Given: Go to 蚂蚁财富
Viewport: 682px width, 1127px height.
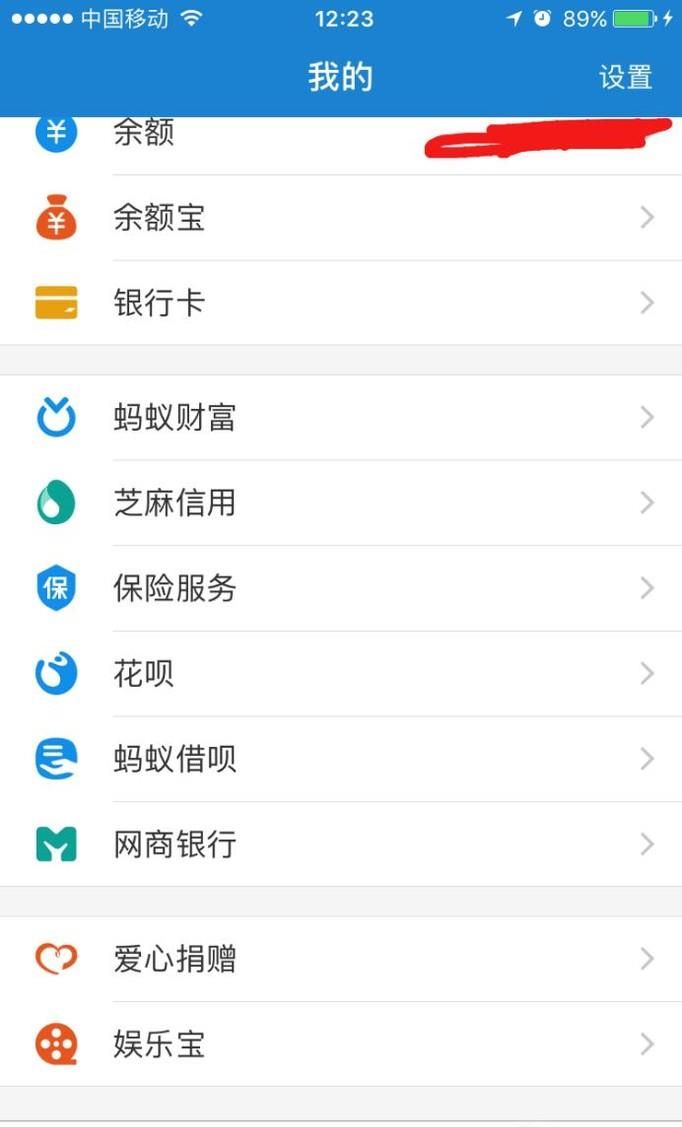Looking at the screenshot, I should [175, 418].
